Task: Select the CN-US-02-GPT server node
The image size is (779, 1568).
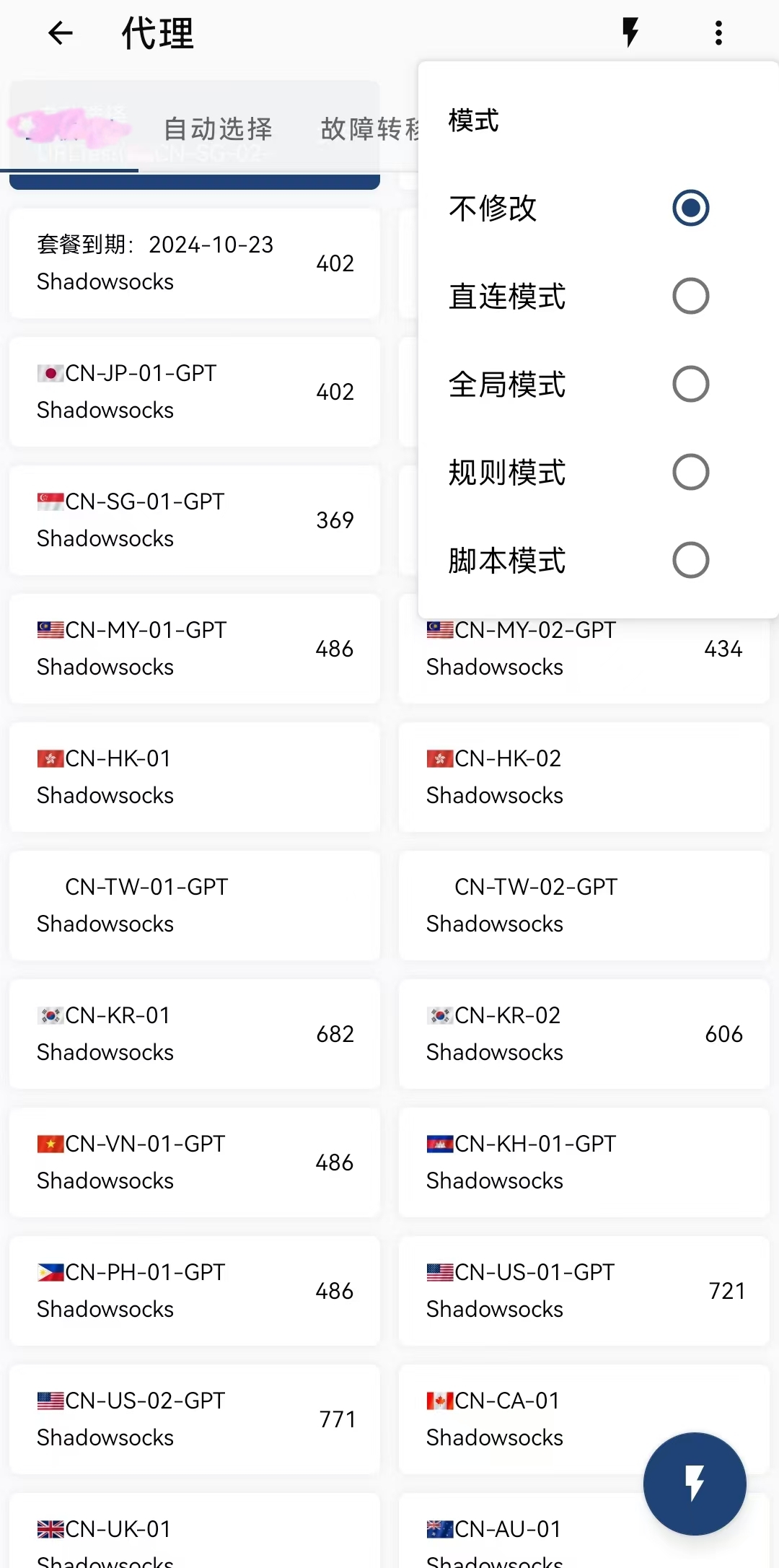Action: tap(193, 1419)
